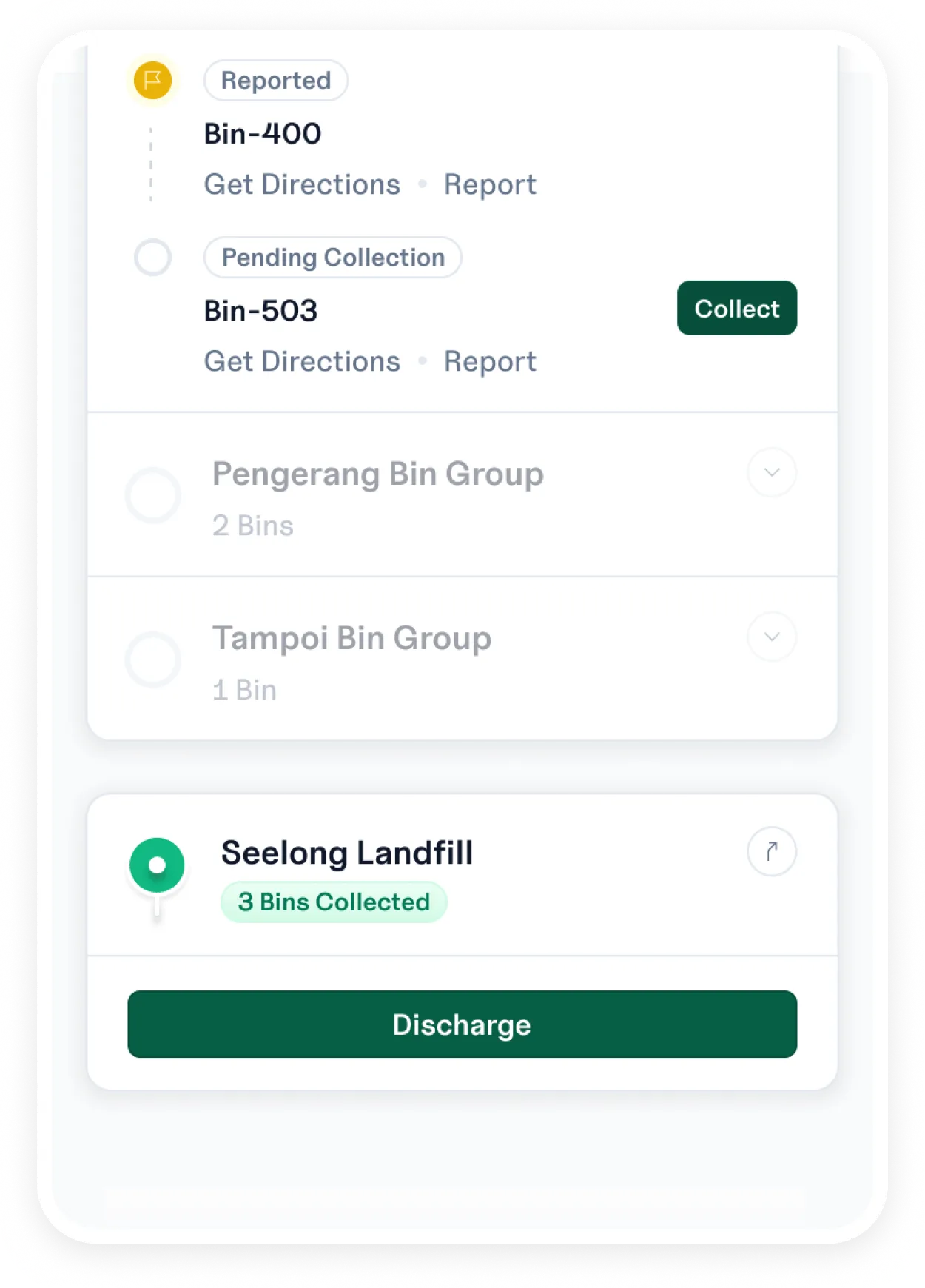The height and width of the screenshot is (1288, 925).
Task: Get directions to Bin-400
Action: click(302, 185)
